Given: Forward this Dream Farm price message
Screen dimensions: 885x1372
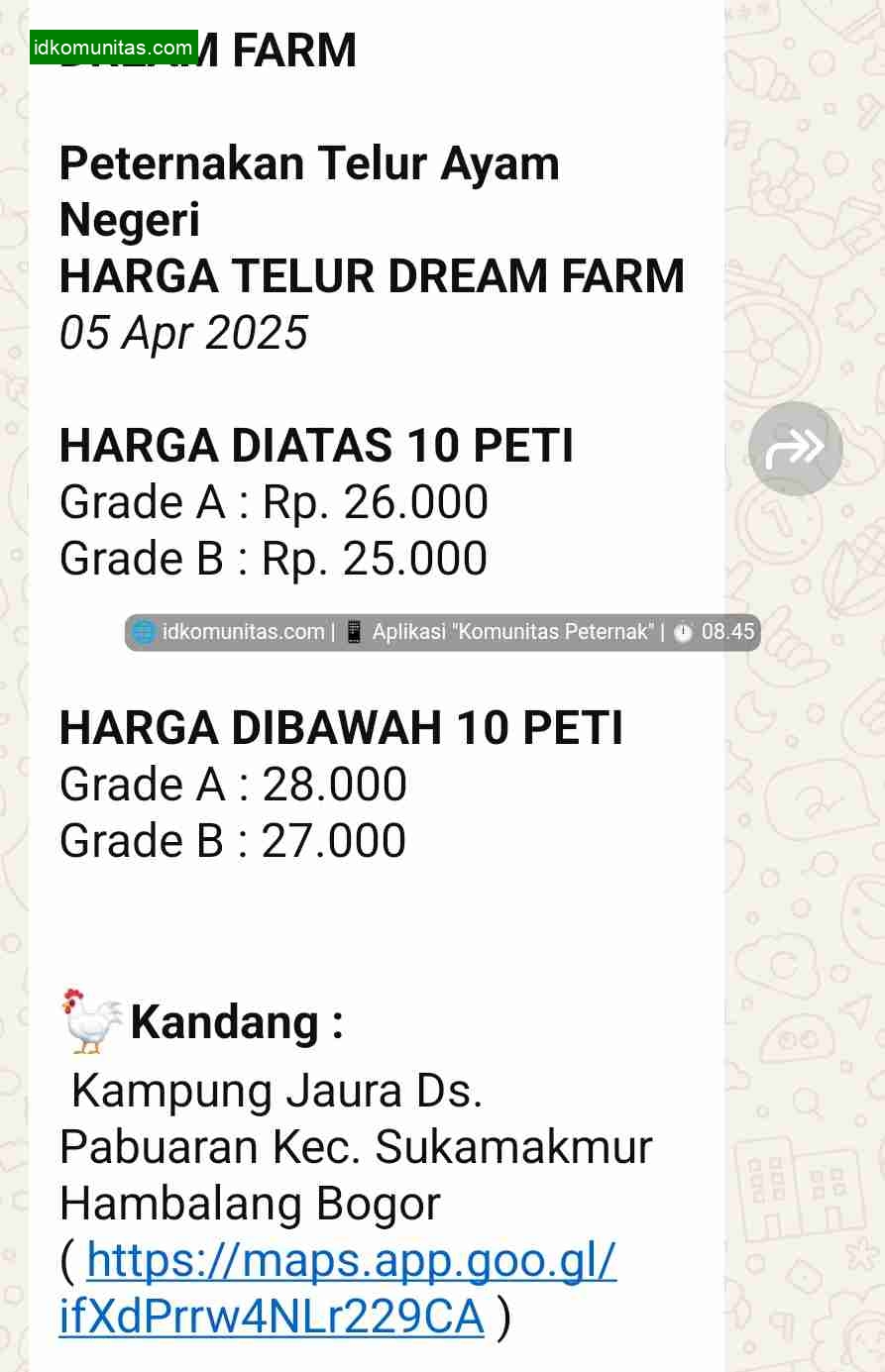Looking at the screenshot, I should pyautogui.click(x=795, y=449).
